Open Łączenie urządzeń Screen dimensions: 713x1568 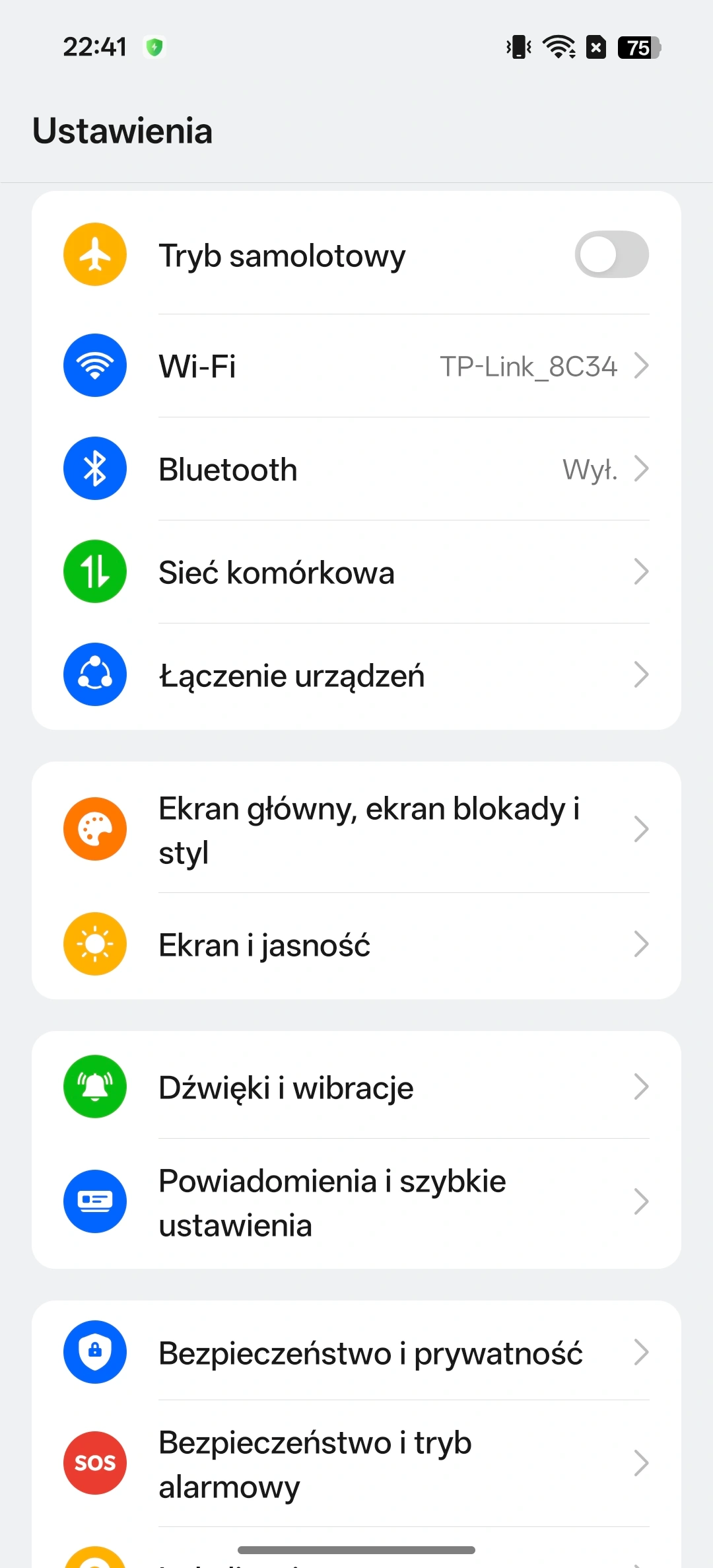(356, 675)
